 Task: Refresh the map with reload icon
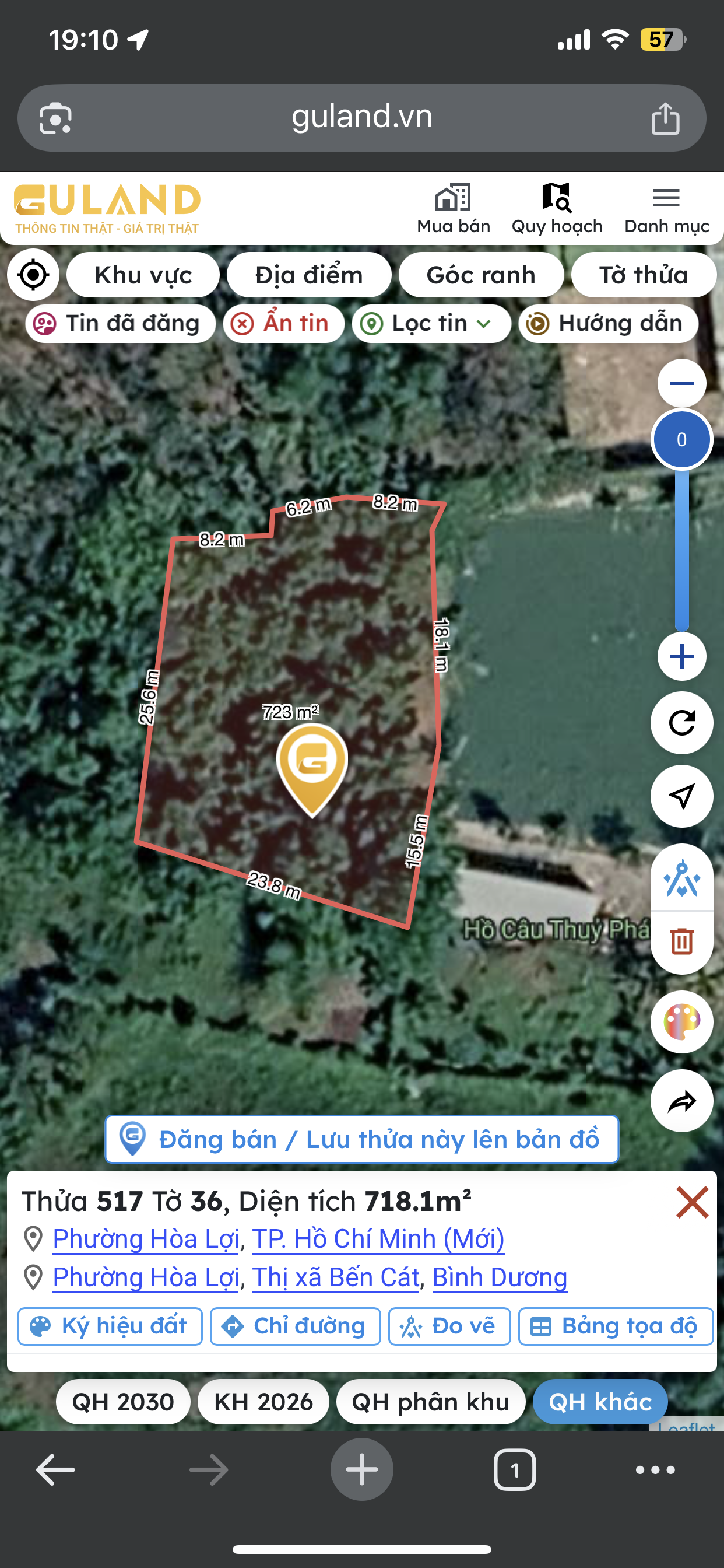[681, 723]
